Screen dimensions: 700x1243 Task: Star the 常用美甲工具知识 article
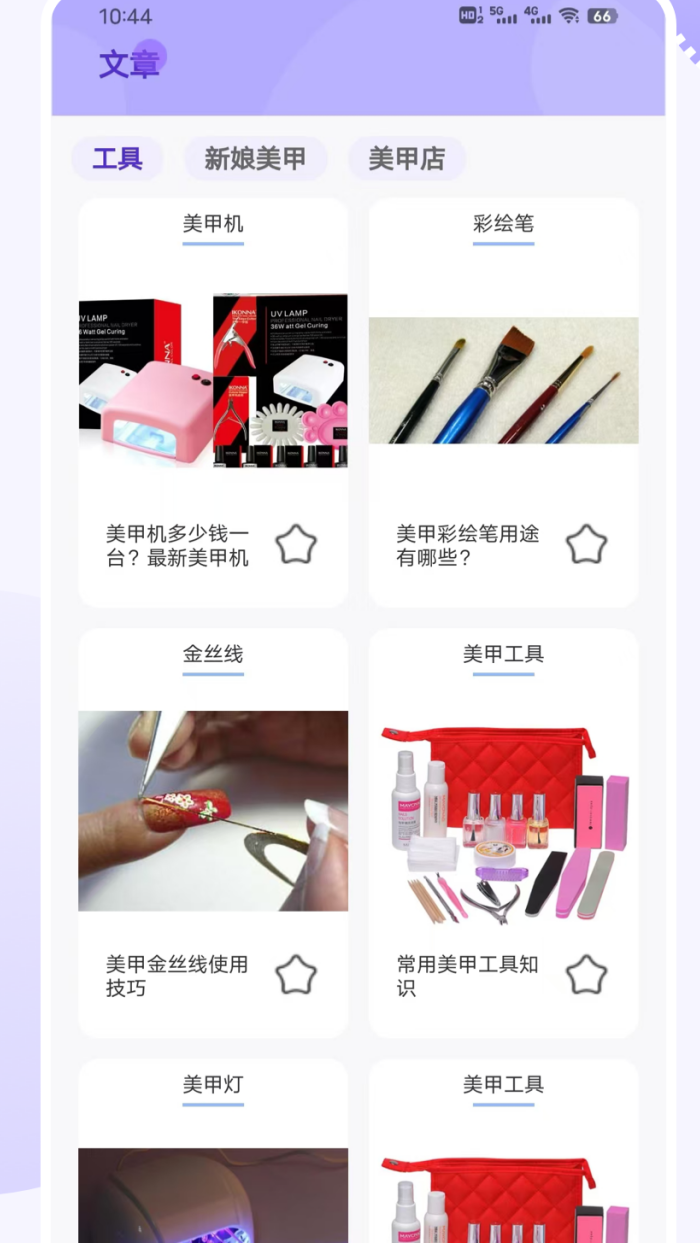(587, 975)
